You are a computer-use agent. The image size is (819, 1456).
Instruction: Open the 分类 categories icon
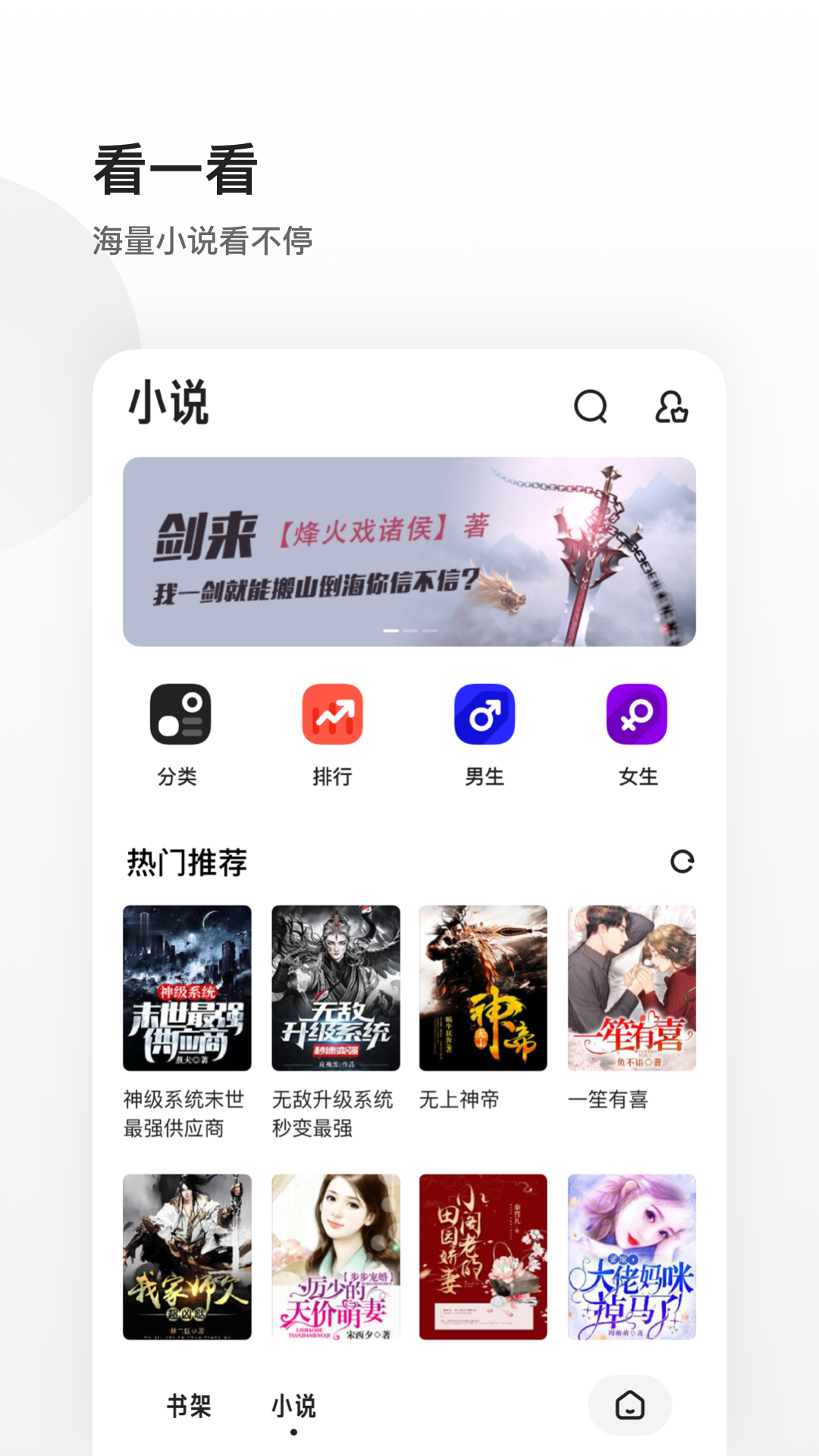(180, 714)
